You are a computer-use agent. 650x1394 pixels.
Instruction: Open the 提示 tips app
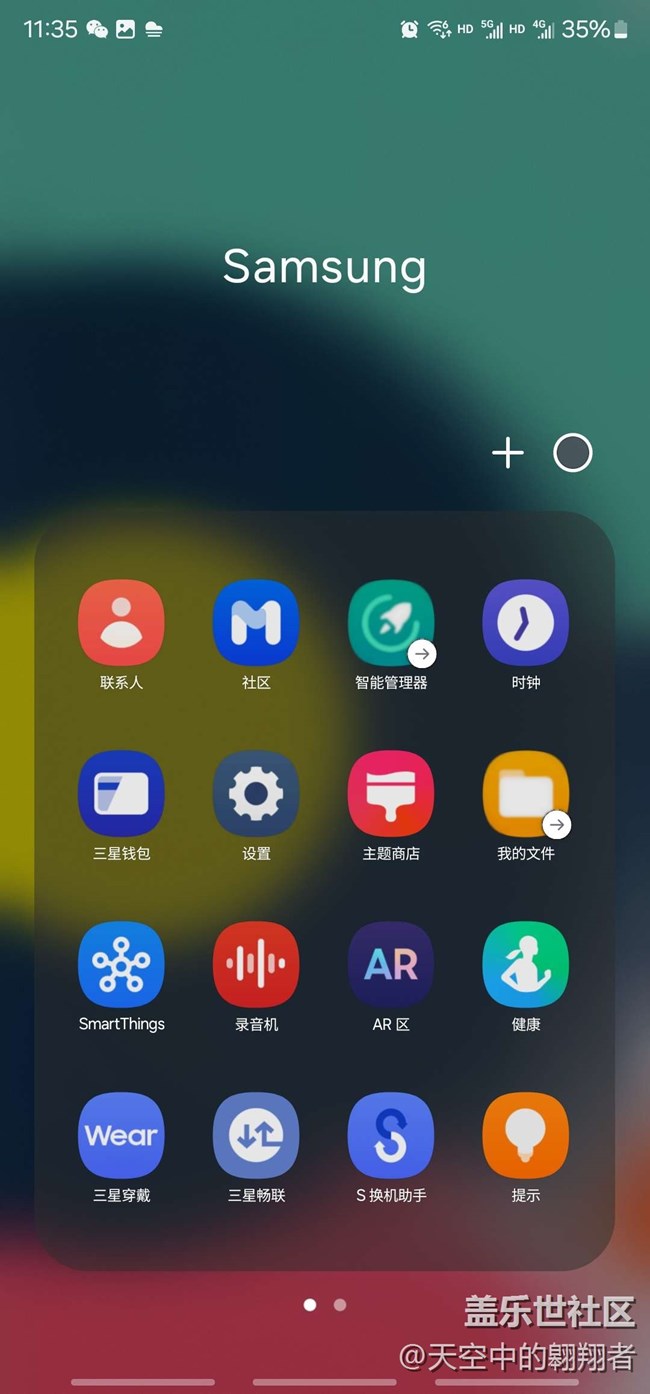pyautogui.click(x=526, y=1136)
